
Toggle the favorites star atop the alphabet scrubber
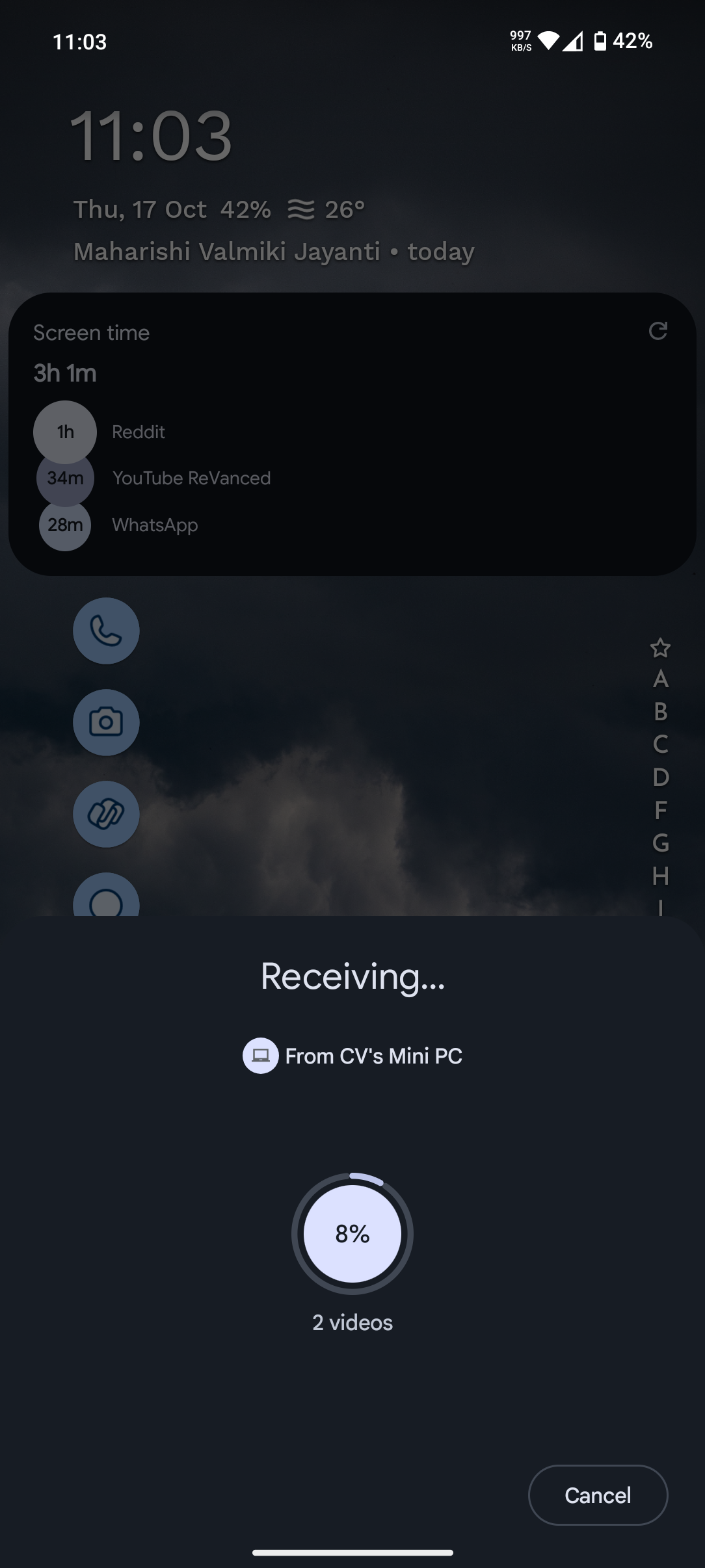[661, 648]
